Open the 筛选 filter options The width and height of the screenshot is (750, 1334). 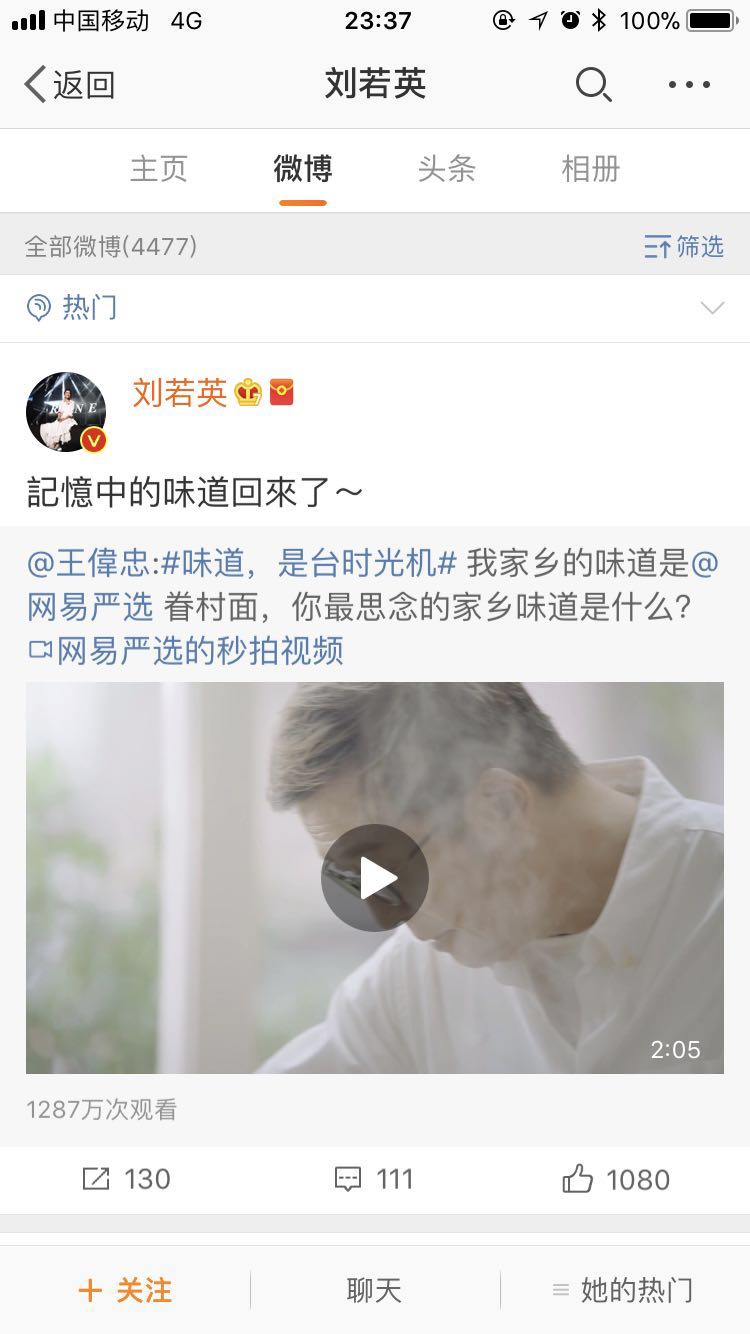pyautogui.click(x=684, y=246)
